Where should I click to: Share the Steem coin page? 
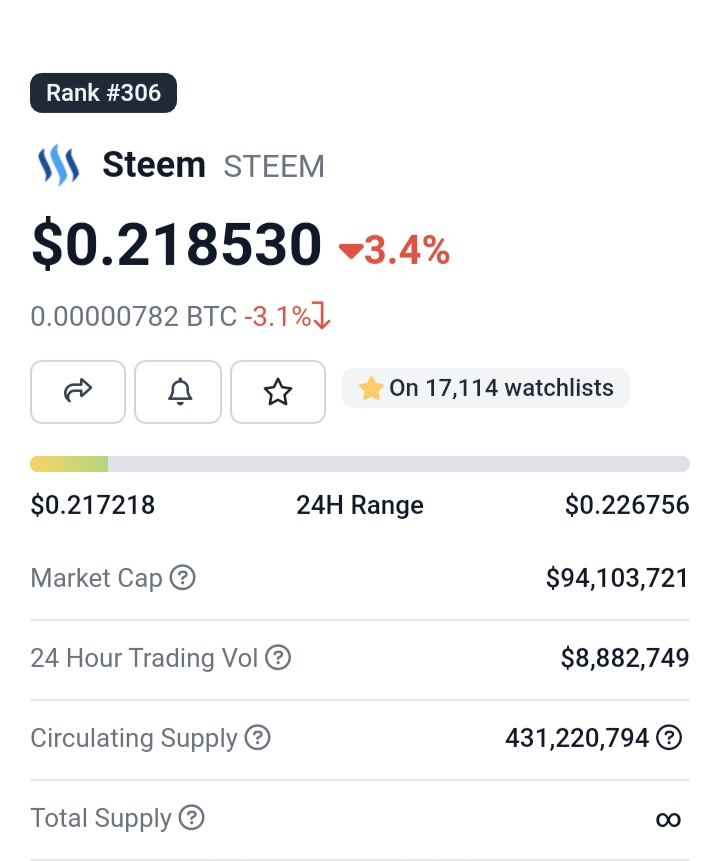tap(78, 392)
